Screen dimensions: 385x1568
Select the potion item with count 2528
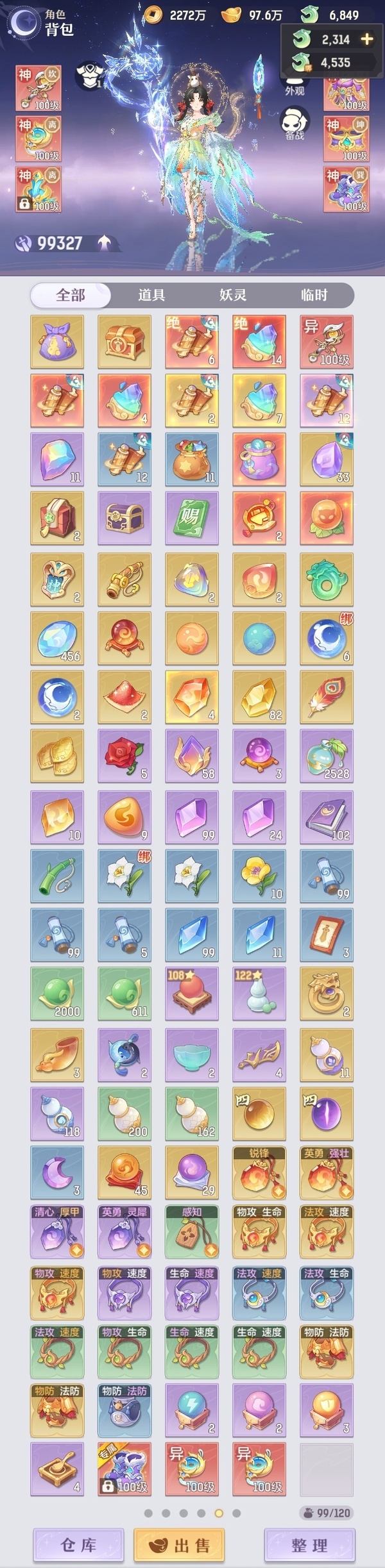(326, 755)
